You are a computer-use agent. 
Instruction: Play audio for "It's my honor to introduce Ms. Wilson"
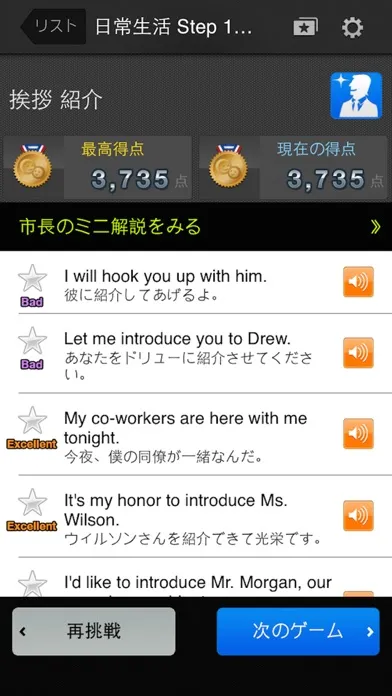tap(358, 516)
